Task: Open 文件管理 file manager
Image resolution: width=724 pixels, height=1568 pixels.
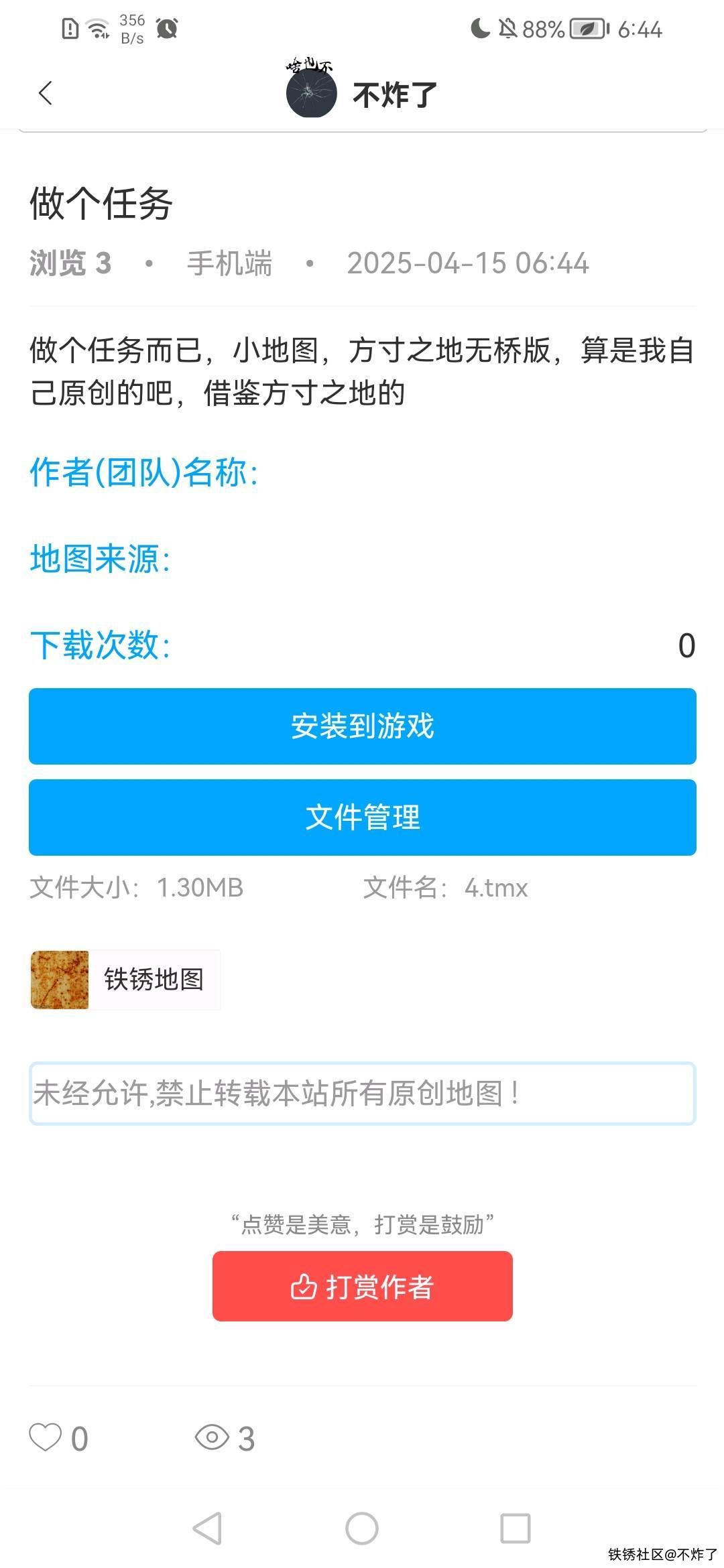Action: point(362,818)
